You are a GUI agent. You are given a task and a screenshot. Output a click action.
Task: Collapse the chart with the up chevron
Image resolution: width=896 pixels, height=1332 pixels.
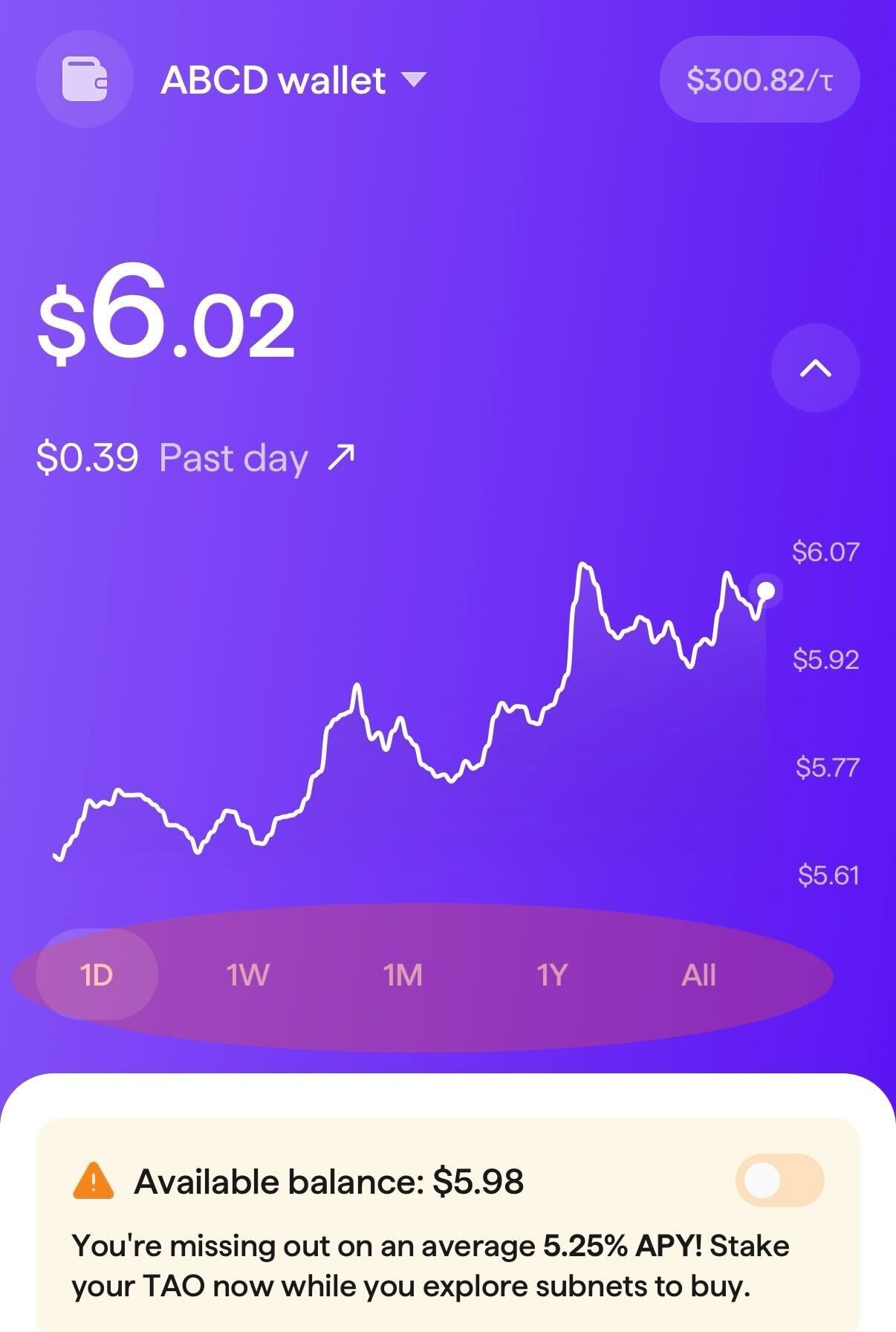815,368
